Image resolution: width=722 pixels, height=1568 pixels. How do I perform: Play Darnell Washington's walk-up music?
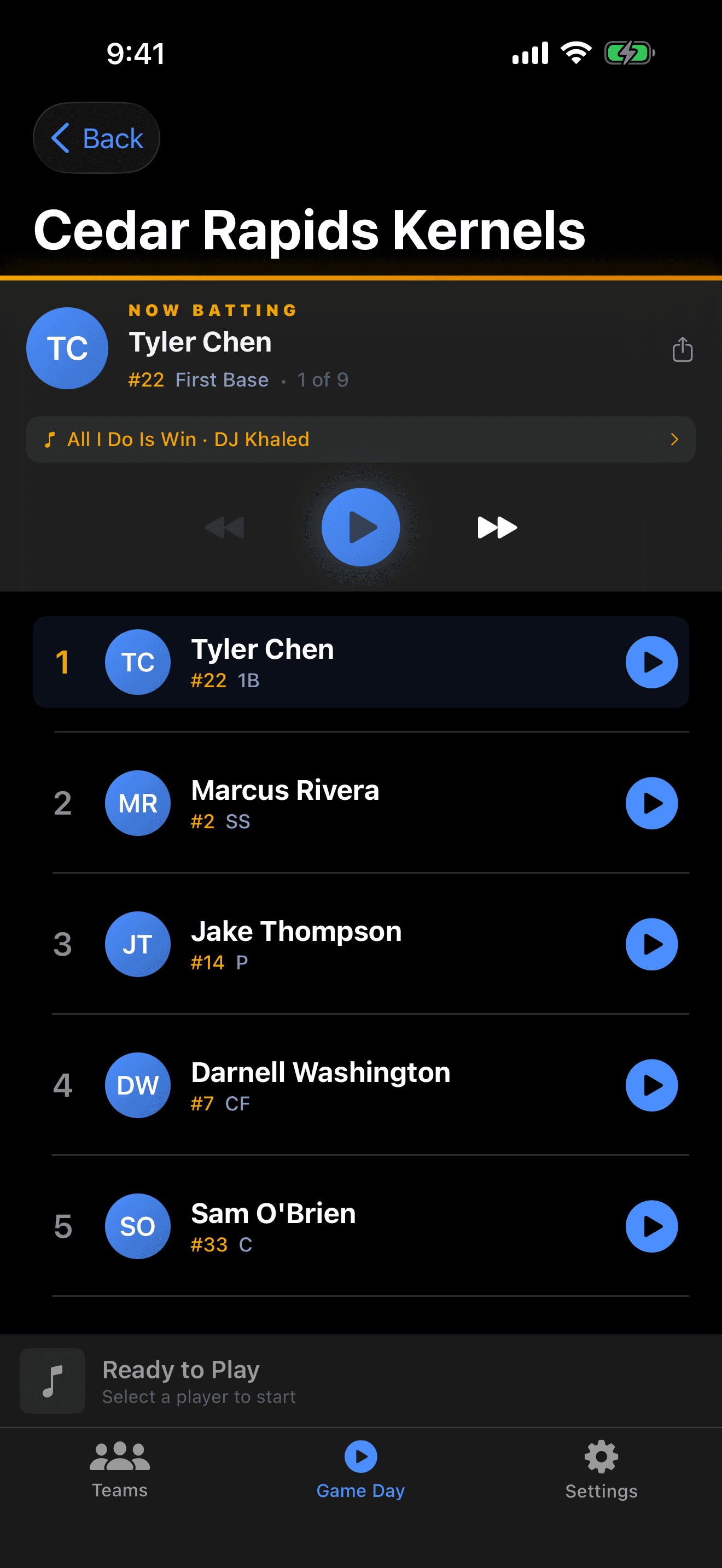[651, 1085]
